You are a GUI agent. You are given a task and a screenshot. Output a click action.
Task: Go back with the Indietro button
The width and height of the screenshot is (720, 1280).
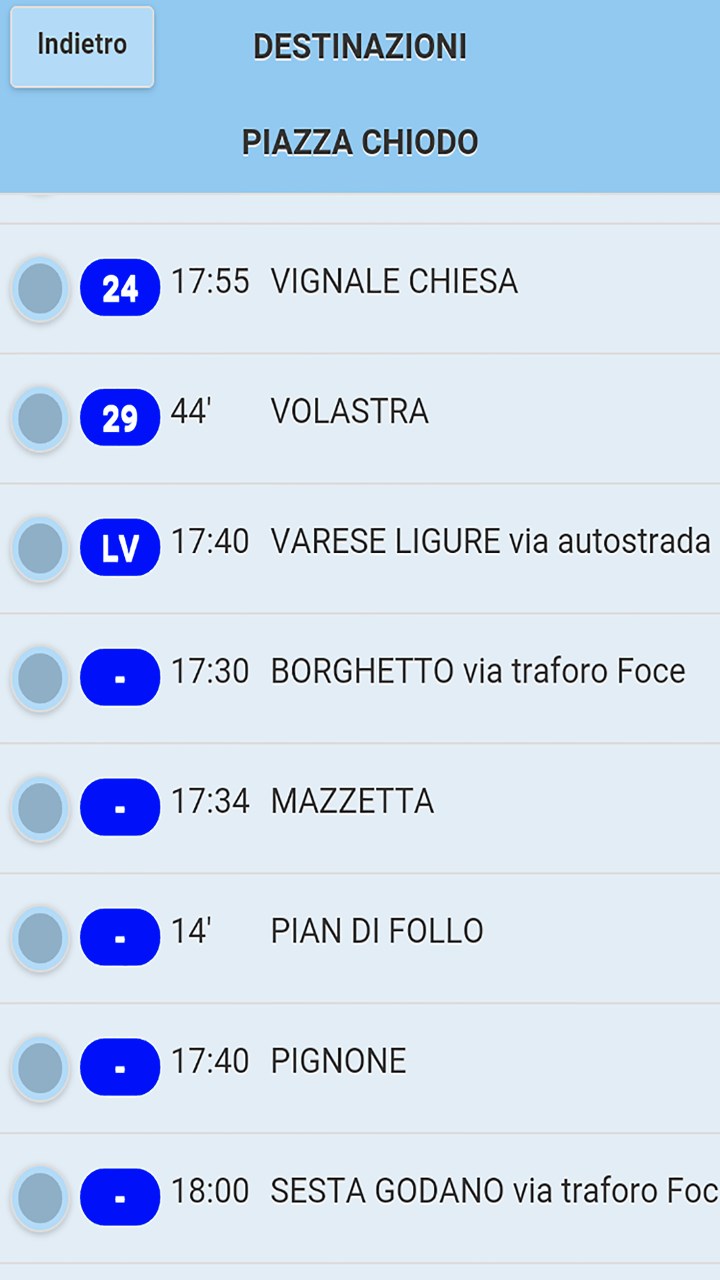(82, 46)
